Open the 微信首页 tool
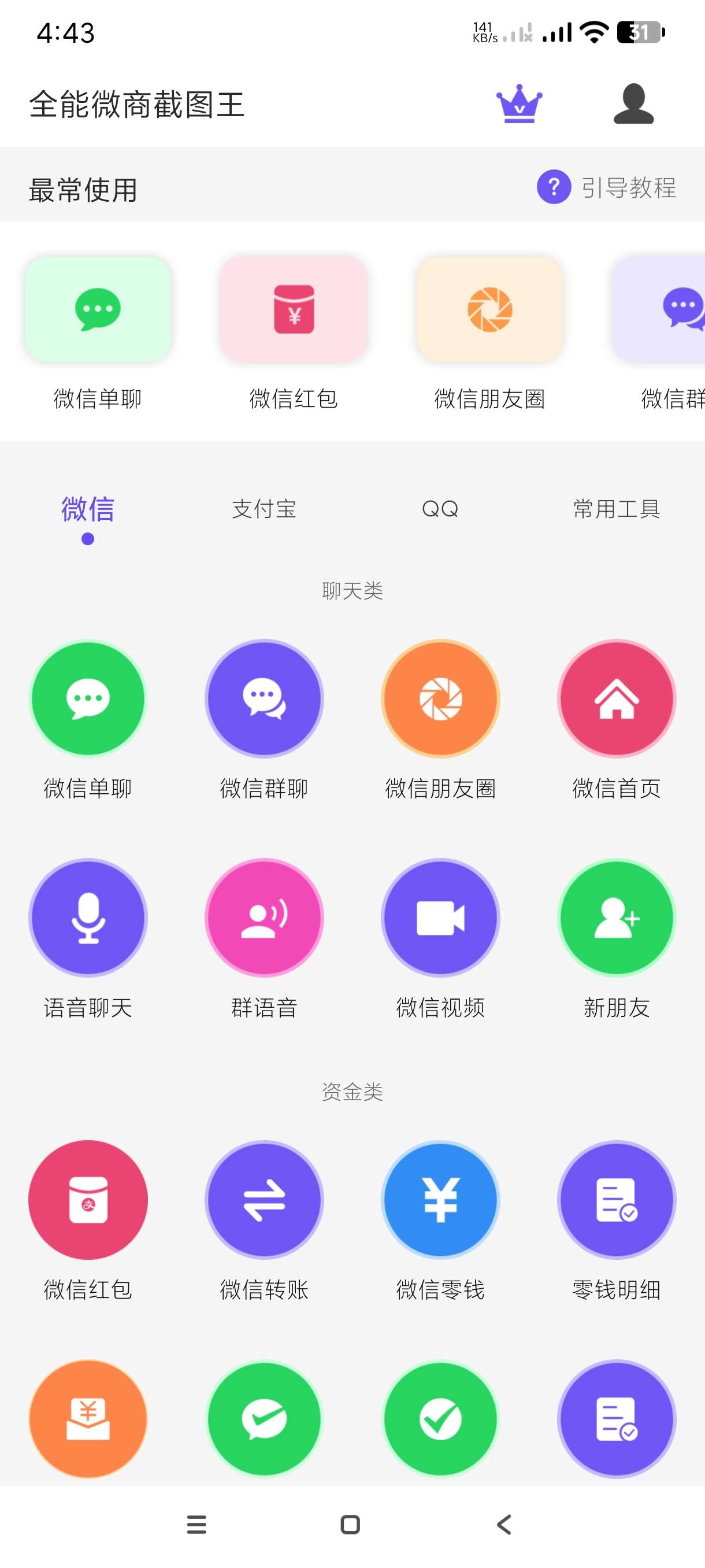 point(616,699)
